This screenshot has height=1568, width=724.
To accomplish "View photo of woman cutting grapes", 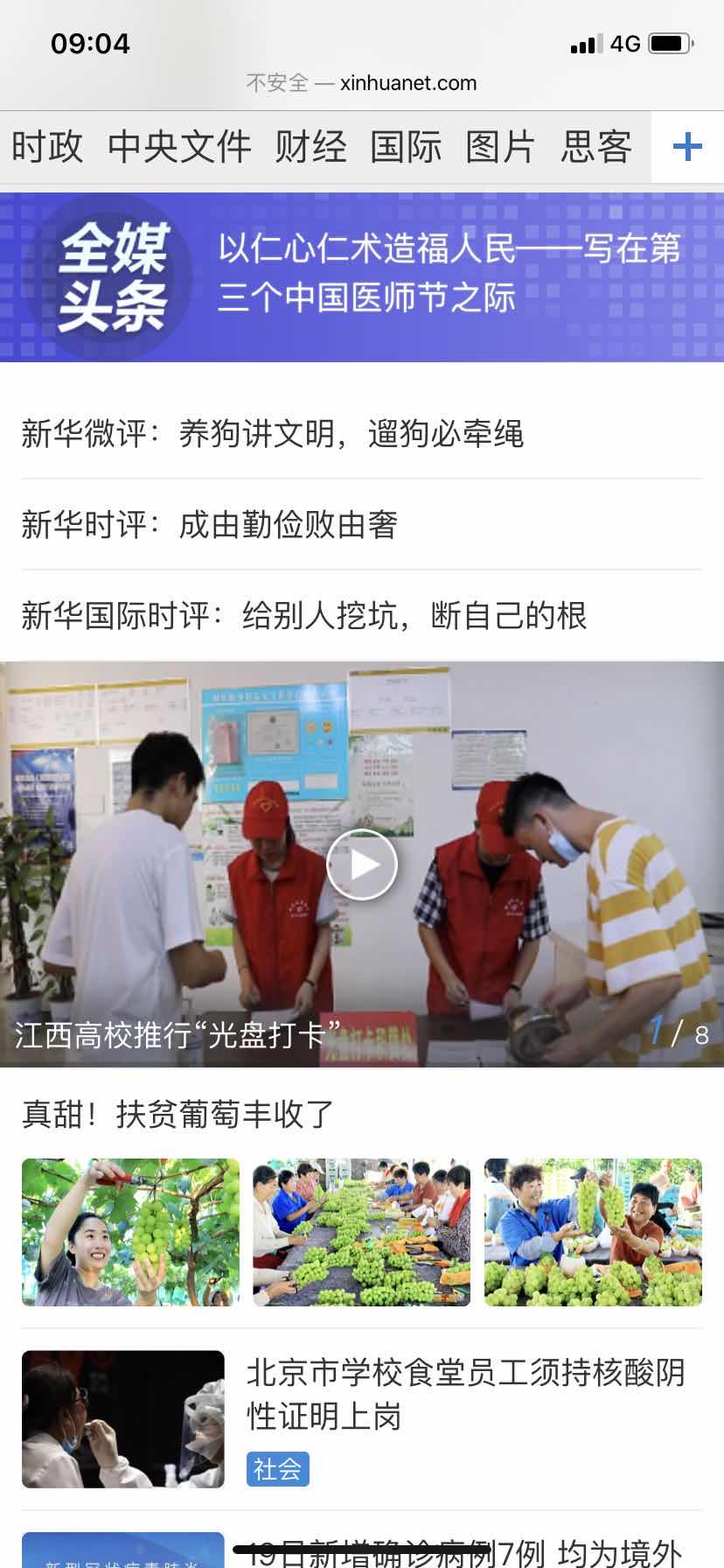I will pyautogui.click(x=130, y=1232).
